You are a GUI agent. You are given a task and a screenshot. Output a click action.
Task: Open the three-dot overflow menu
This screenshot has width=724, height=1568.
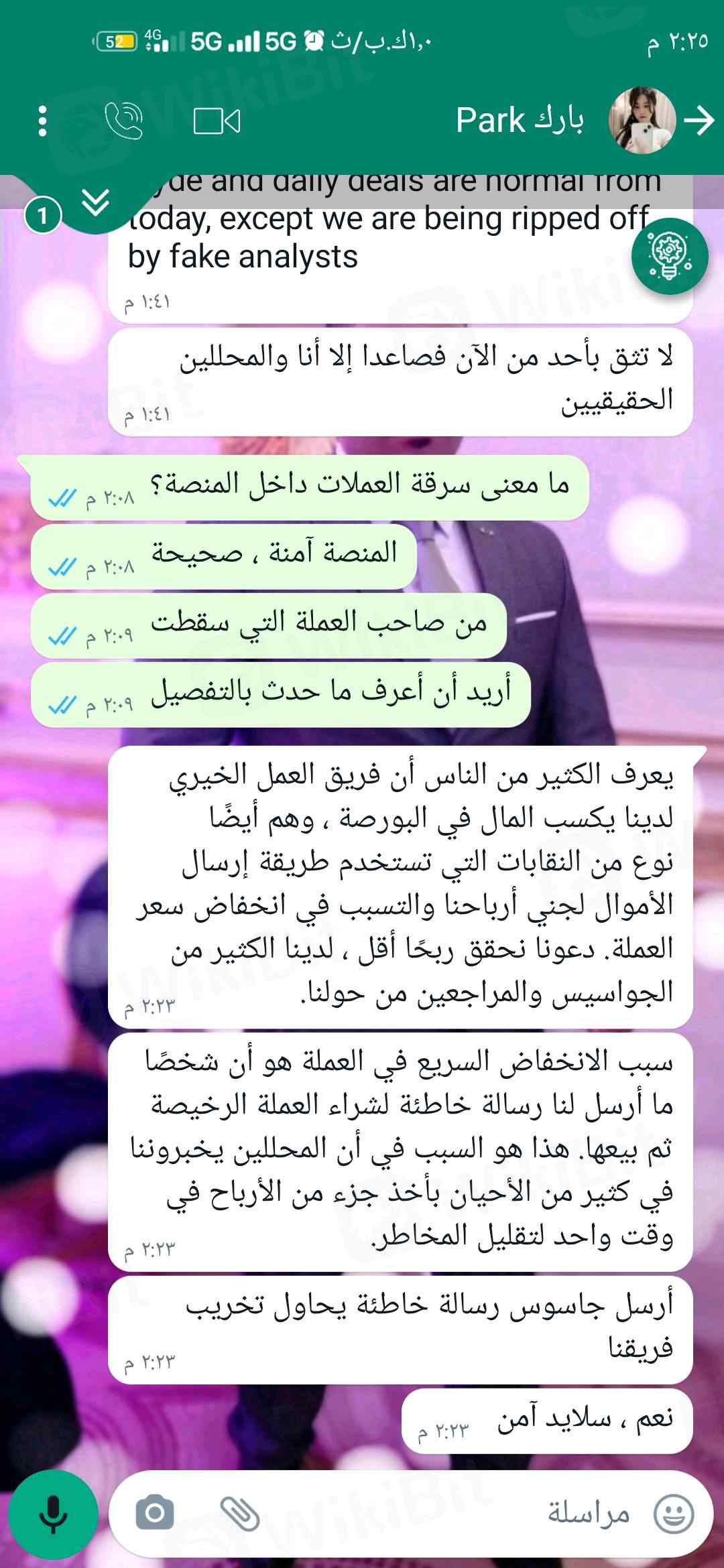click(42, 121)
